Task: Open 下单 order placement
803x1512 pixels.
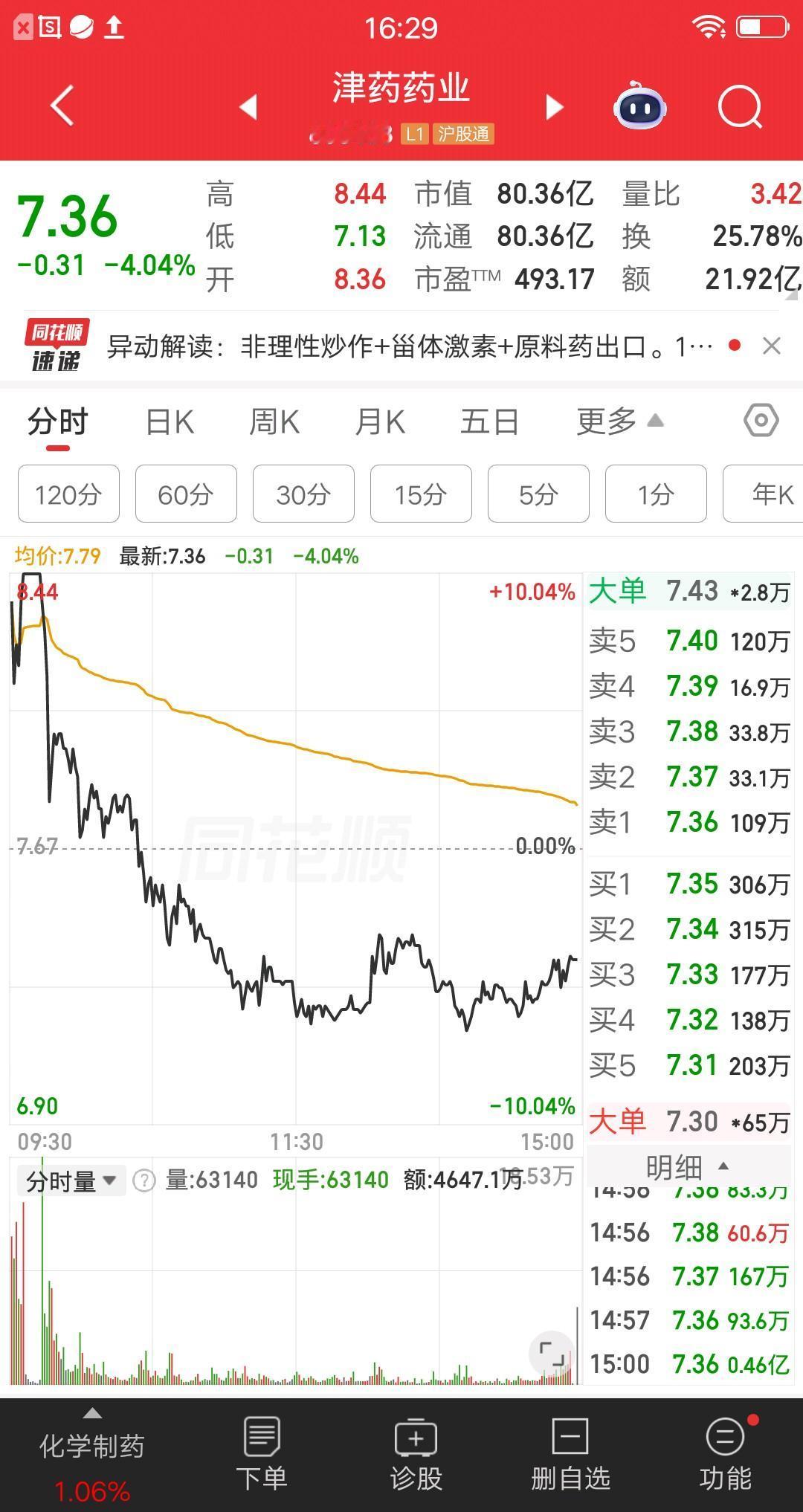Action: click(264, 1453)
